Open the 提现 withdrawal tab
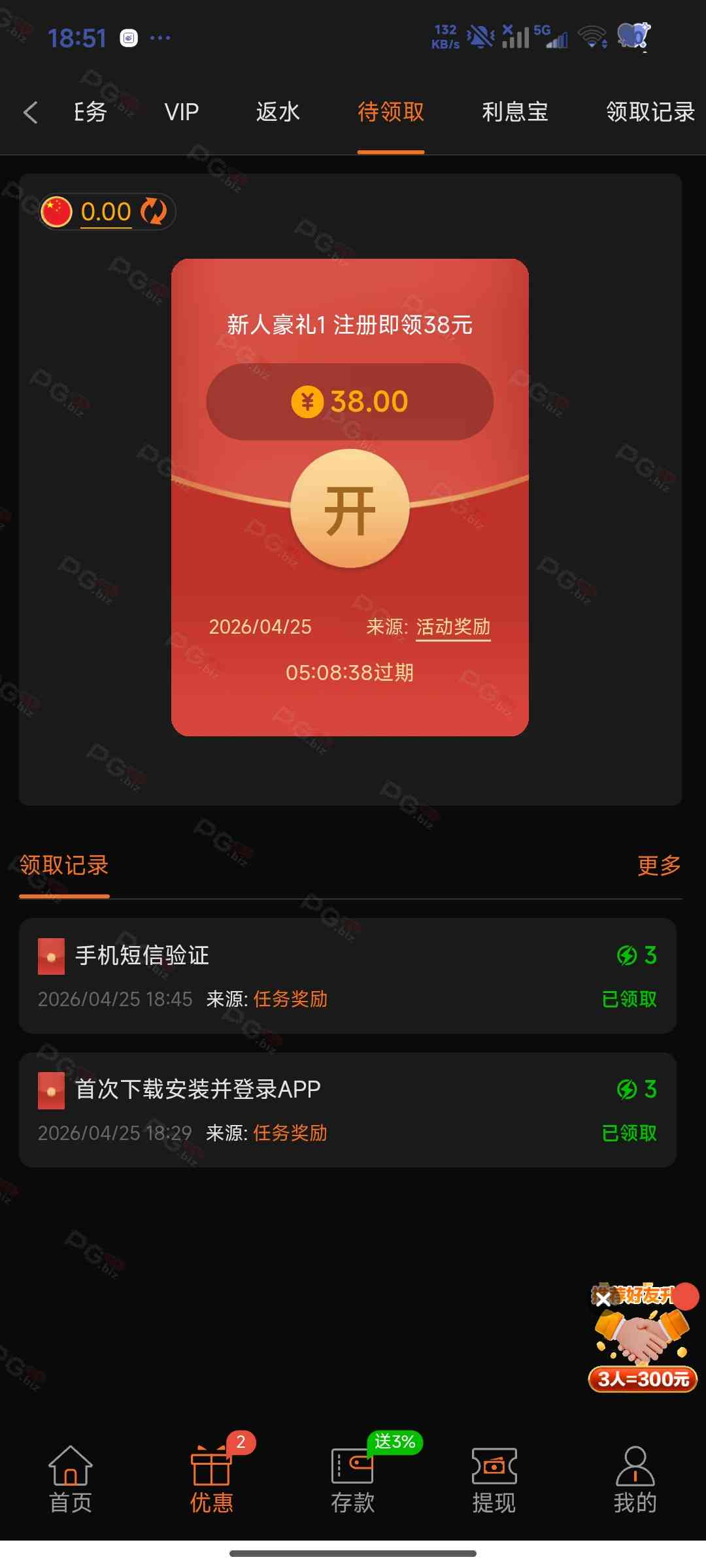 (x=494, y=1480)
